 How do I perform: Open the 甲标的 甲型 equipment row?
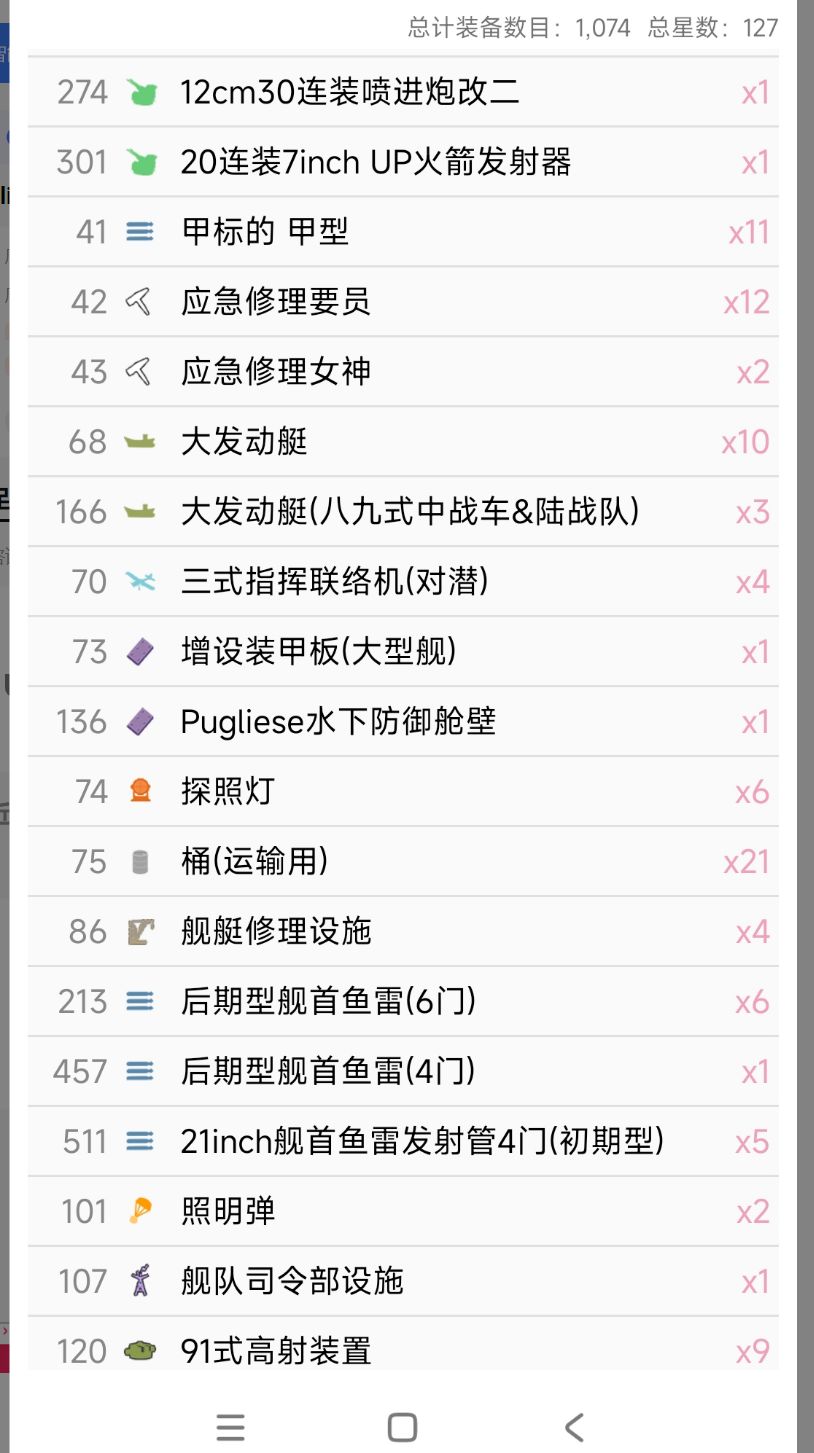(x=402, y=232)
